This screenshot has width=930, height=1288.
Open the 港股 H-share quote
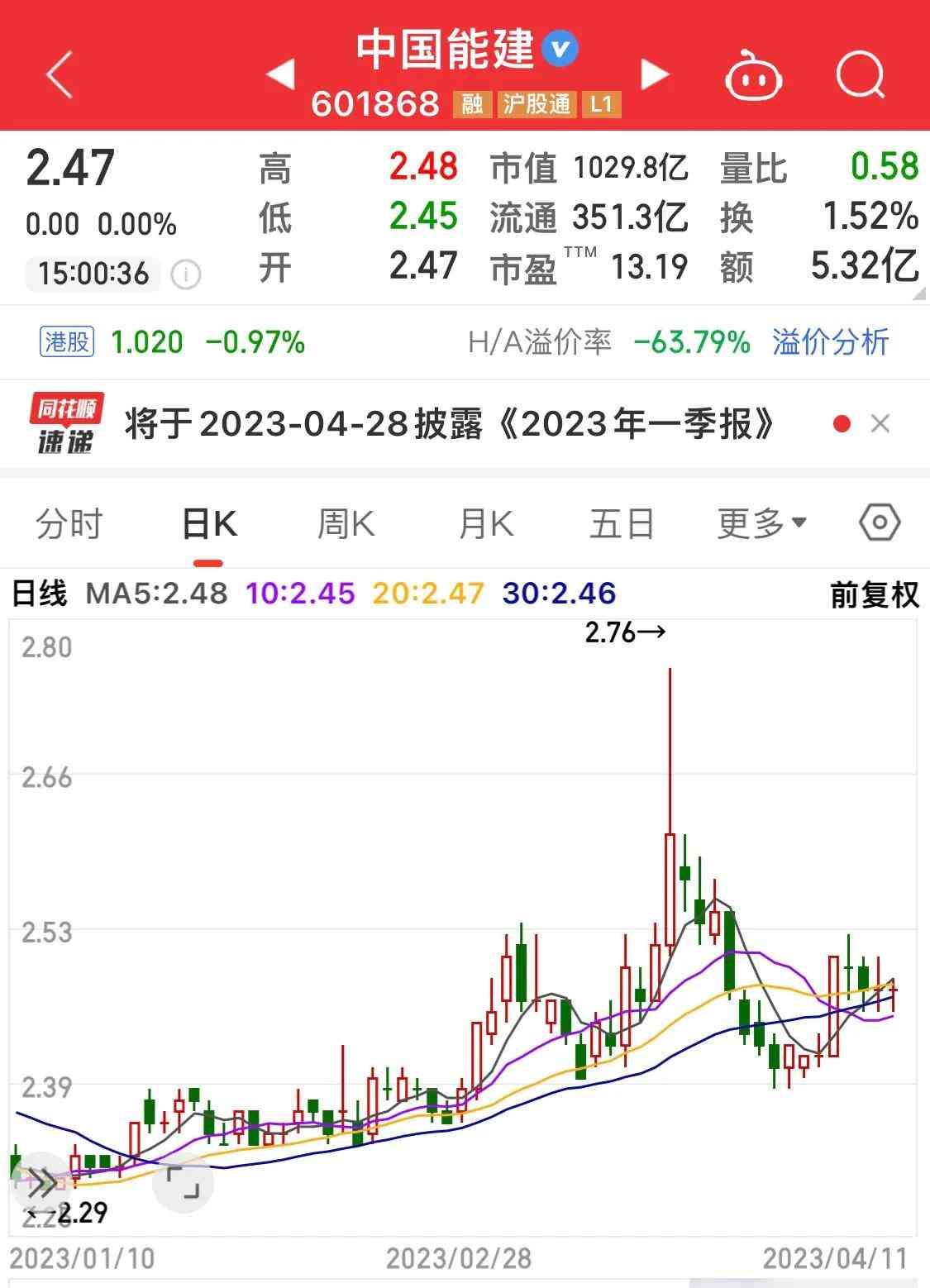[x=67, y=342]
